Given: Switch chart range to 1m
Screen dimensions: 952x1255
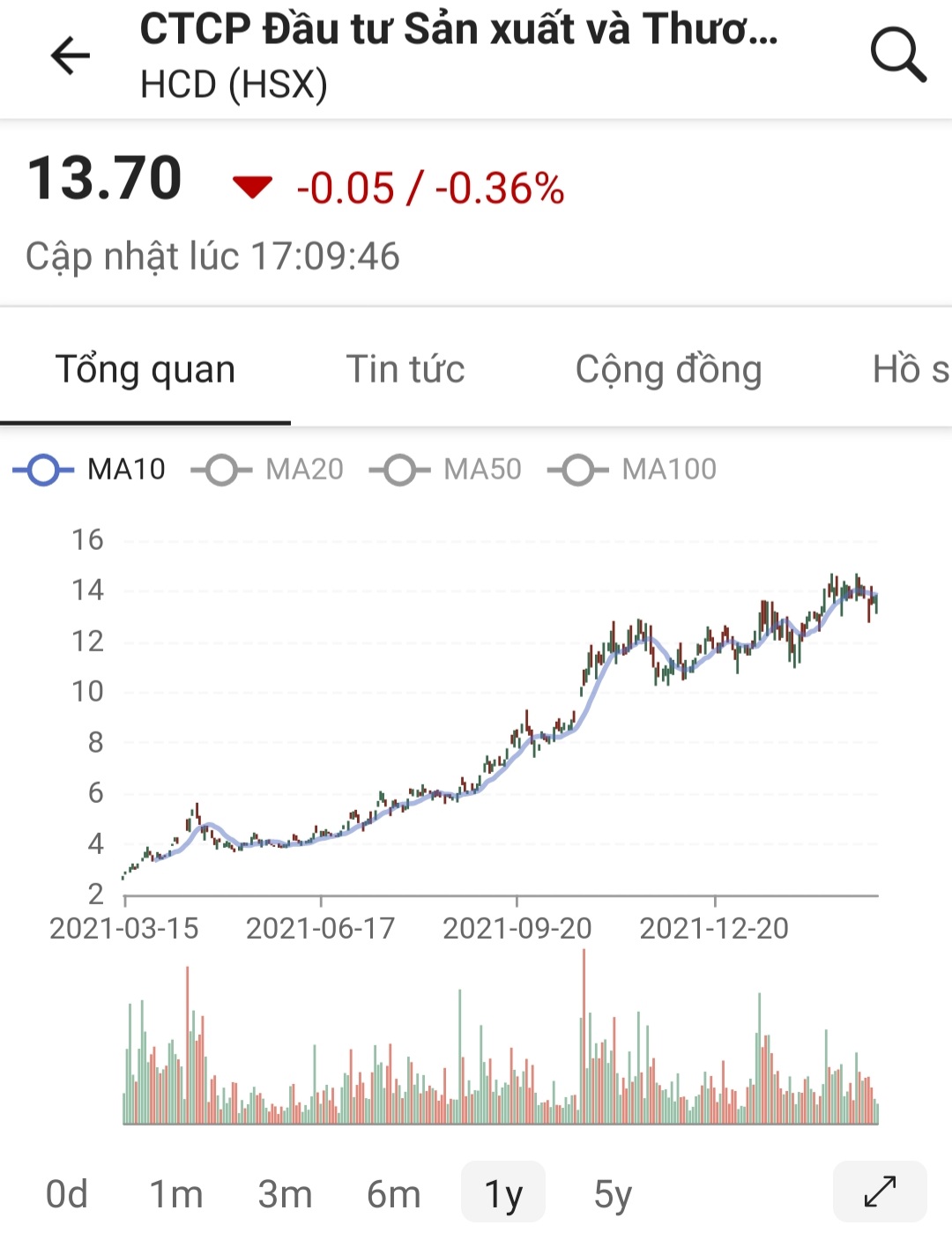Looking at the screenshot, I should click(x=176, y=1194).
